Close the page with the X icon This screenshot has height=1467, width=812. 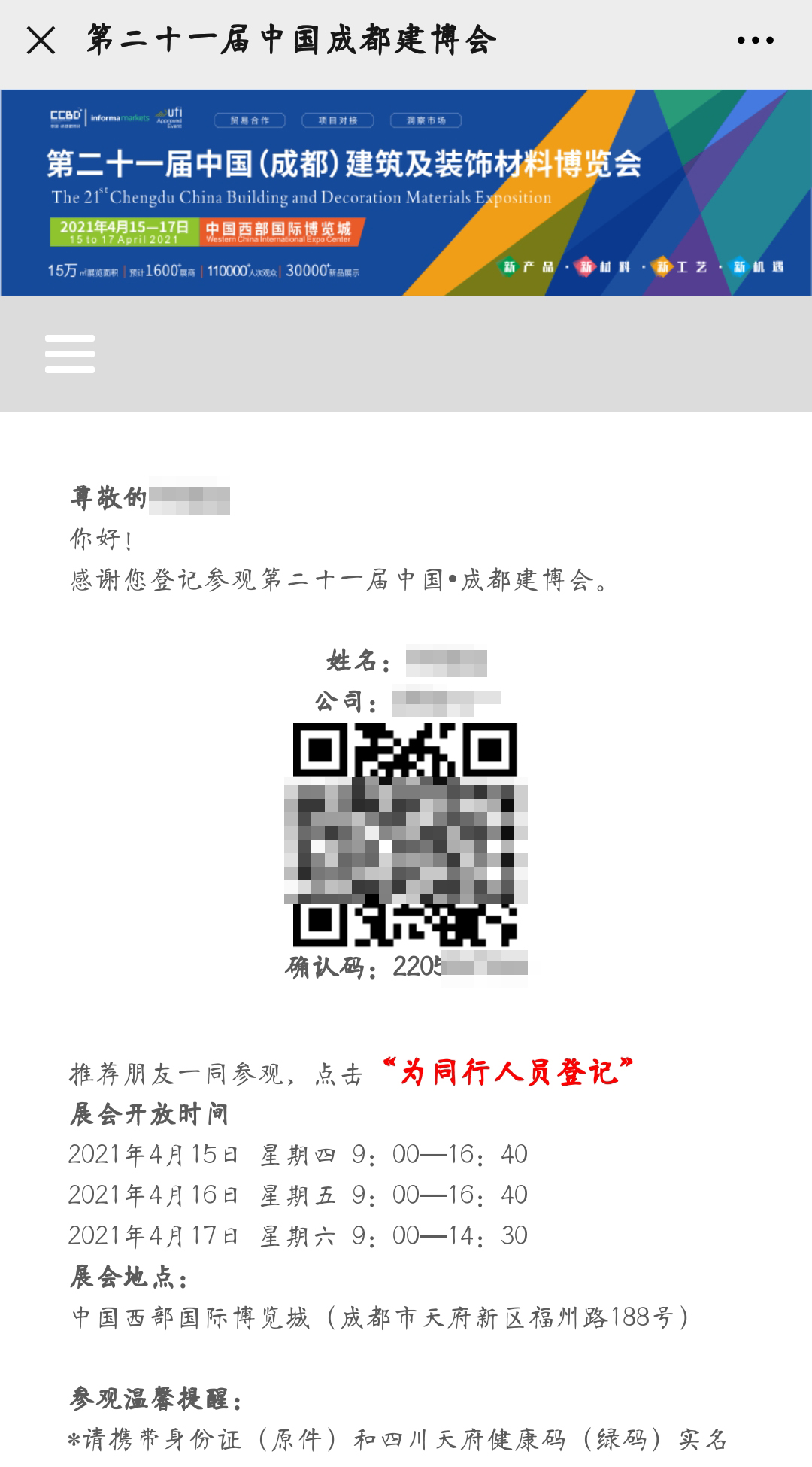[x=39, y=41]
